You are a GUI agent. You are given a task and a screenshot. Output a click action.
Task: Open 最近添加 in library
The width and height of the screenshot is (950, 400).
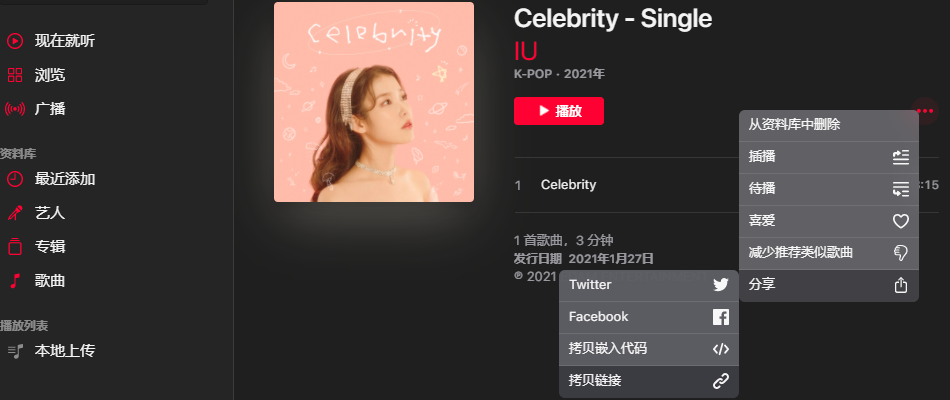coord(65,179)
